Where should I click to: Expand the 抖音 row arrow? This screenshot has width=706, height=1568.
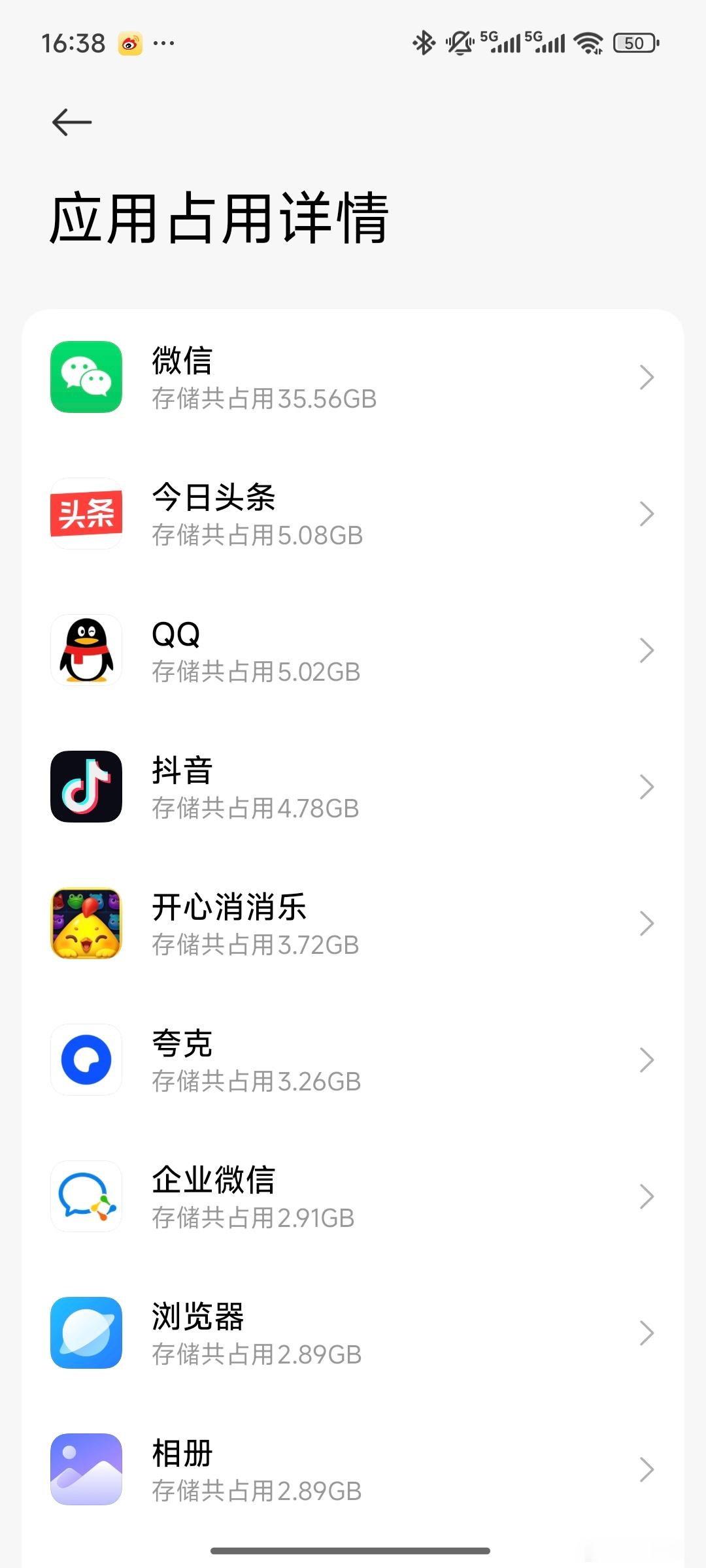[x=646, y=787]
